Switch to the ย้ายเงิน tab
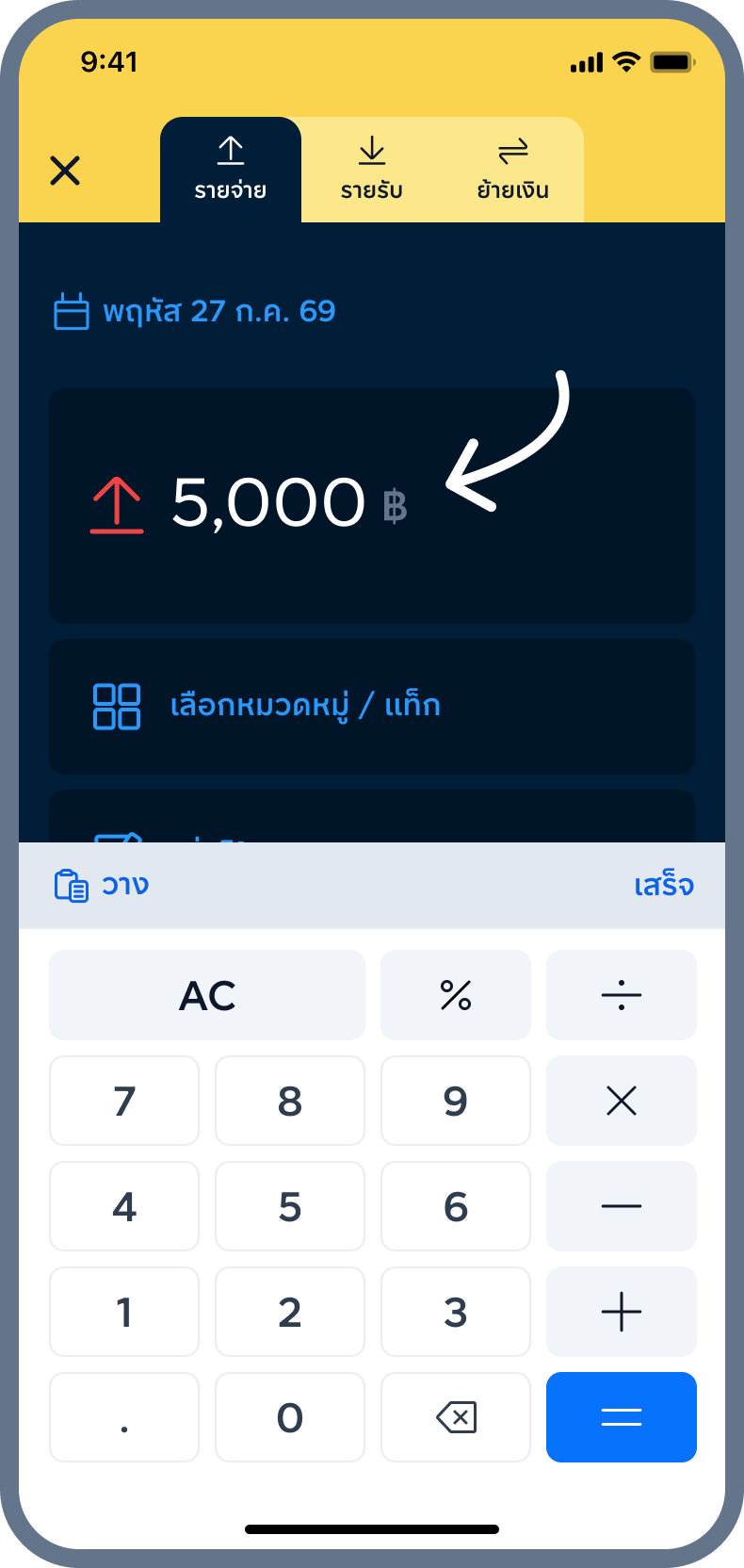 click(513, 170)
